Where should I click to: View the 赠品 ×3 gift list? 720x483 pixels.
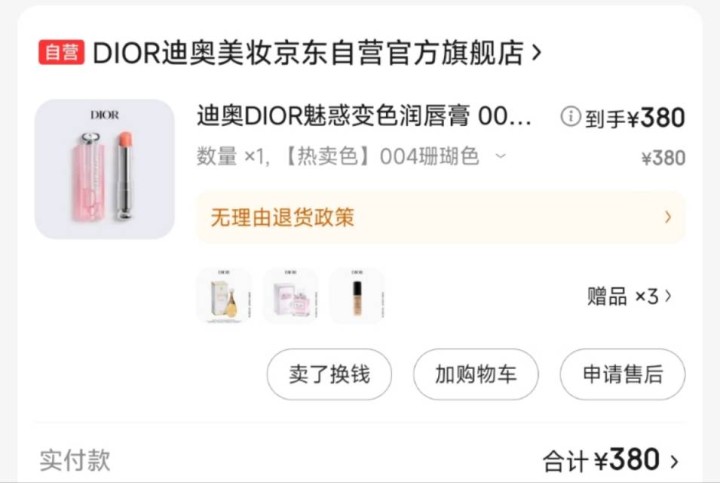pos(629,296)
